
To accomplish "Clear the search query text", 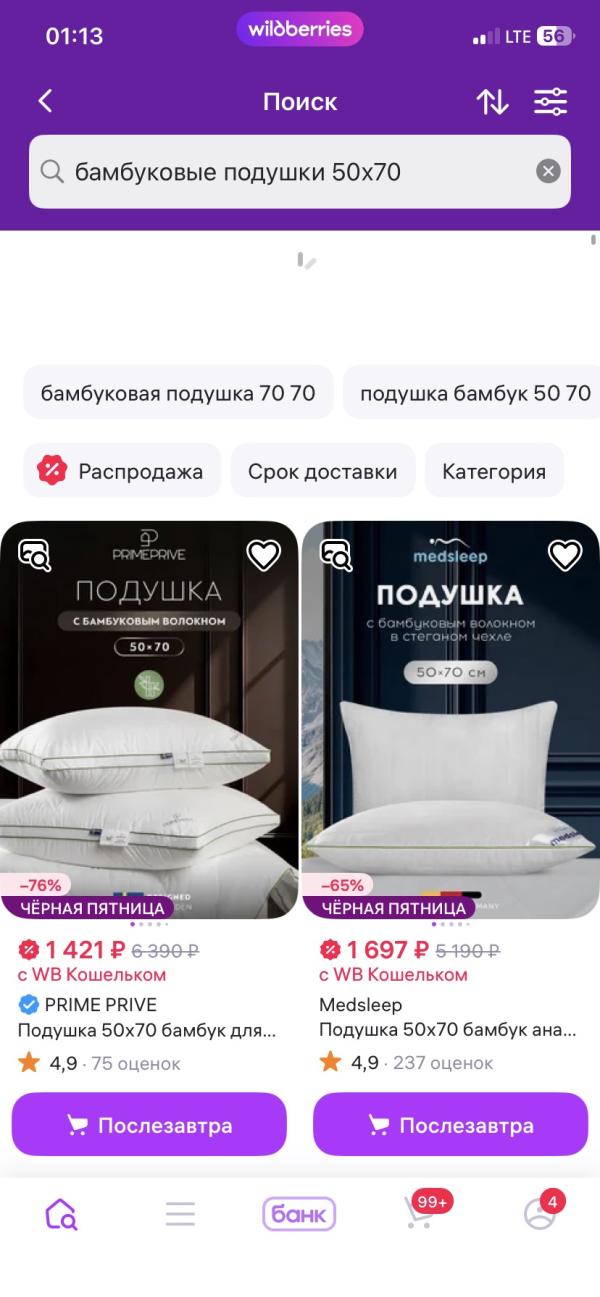I will coord(548,171).
